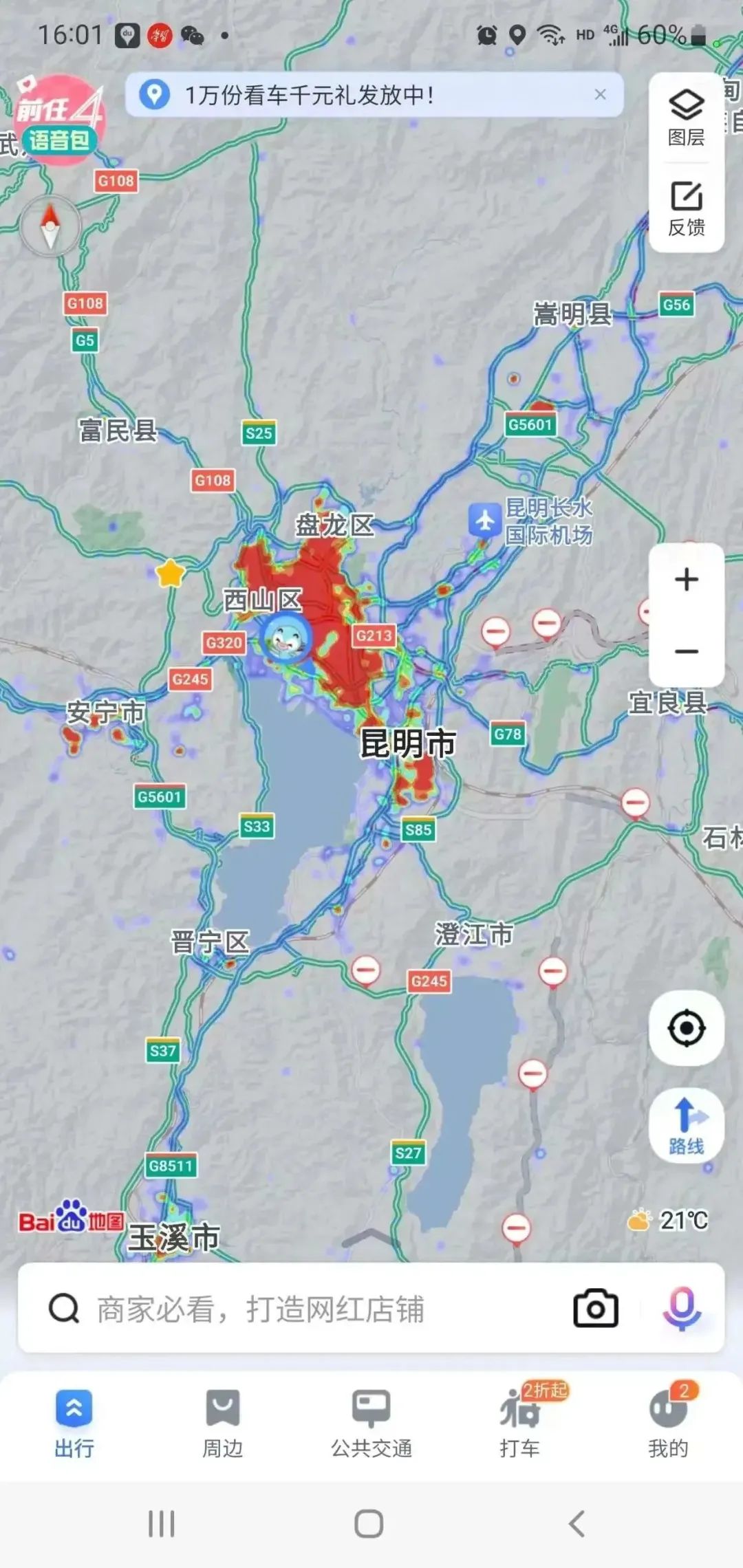Open the 图层 layers panel
Screen dimensions: 743x1568
point(686,118)
